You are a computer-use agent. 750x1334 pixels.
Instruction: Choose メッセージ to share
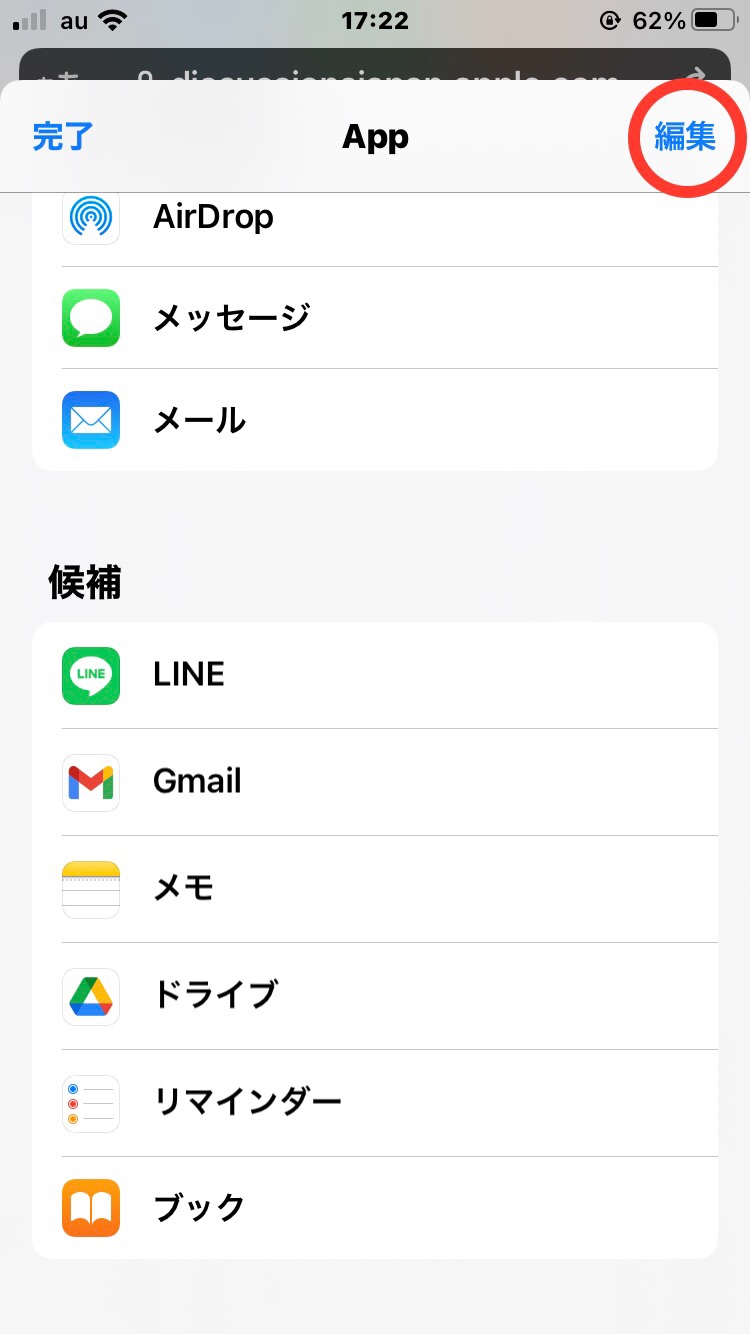(375, 318)
